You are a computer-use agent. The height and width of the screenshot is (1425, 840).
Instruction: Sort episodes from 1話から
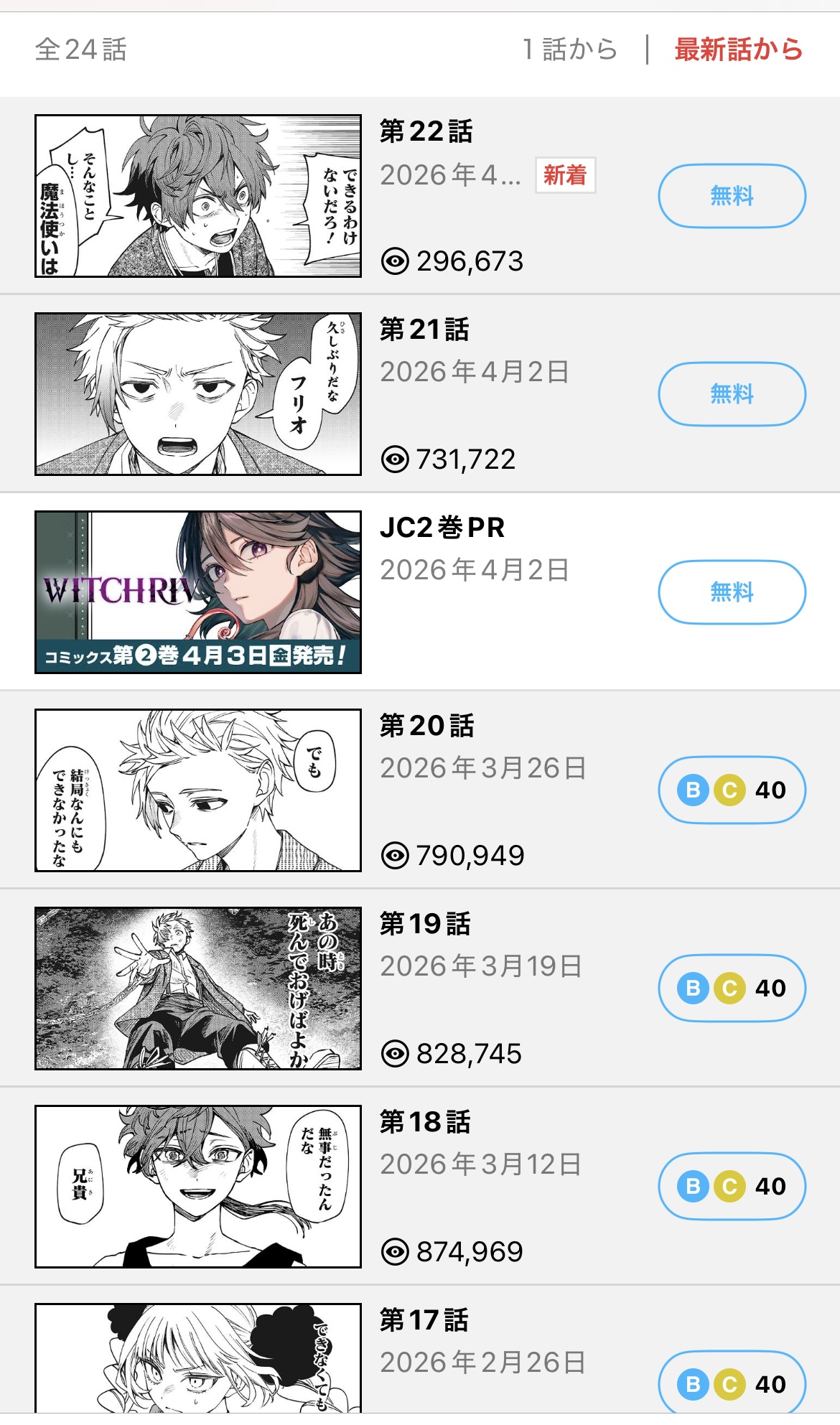click(570, 50)
